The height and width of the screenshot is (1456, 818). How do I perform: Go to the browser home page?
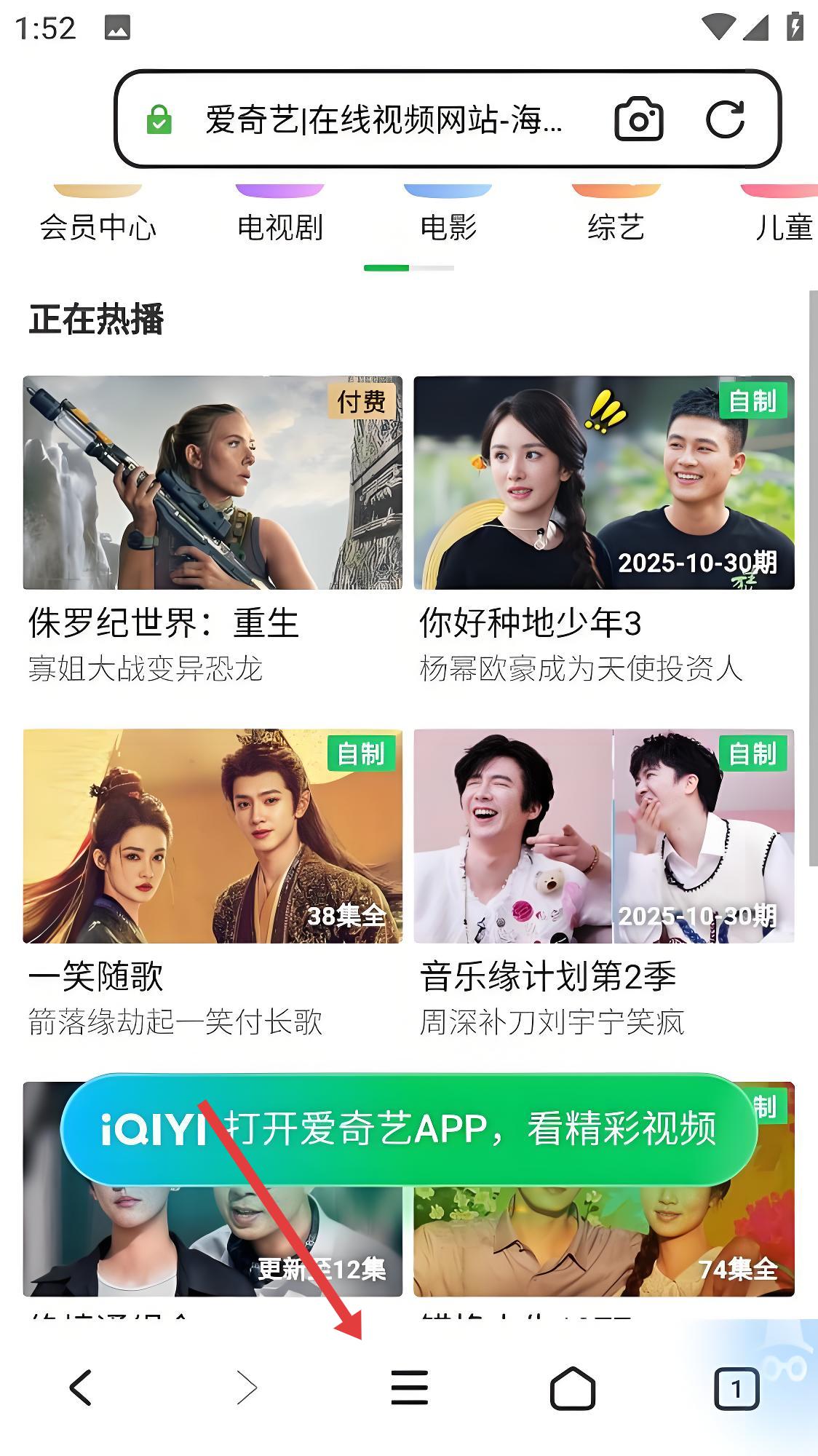point(573,1387)
